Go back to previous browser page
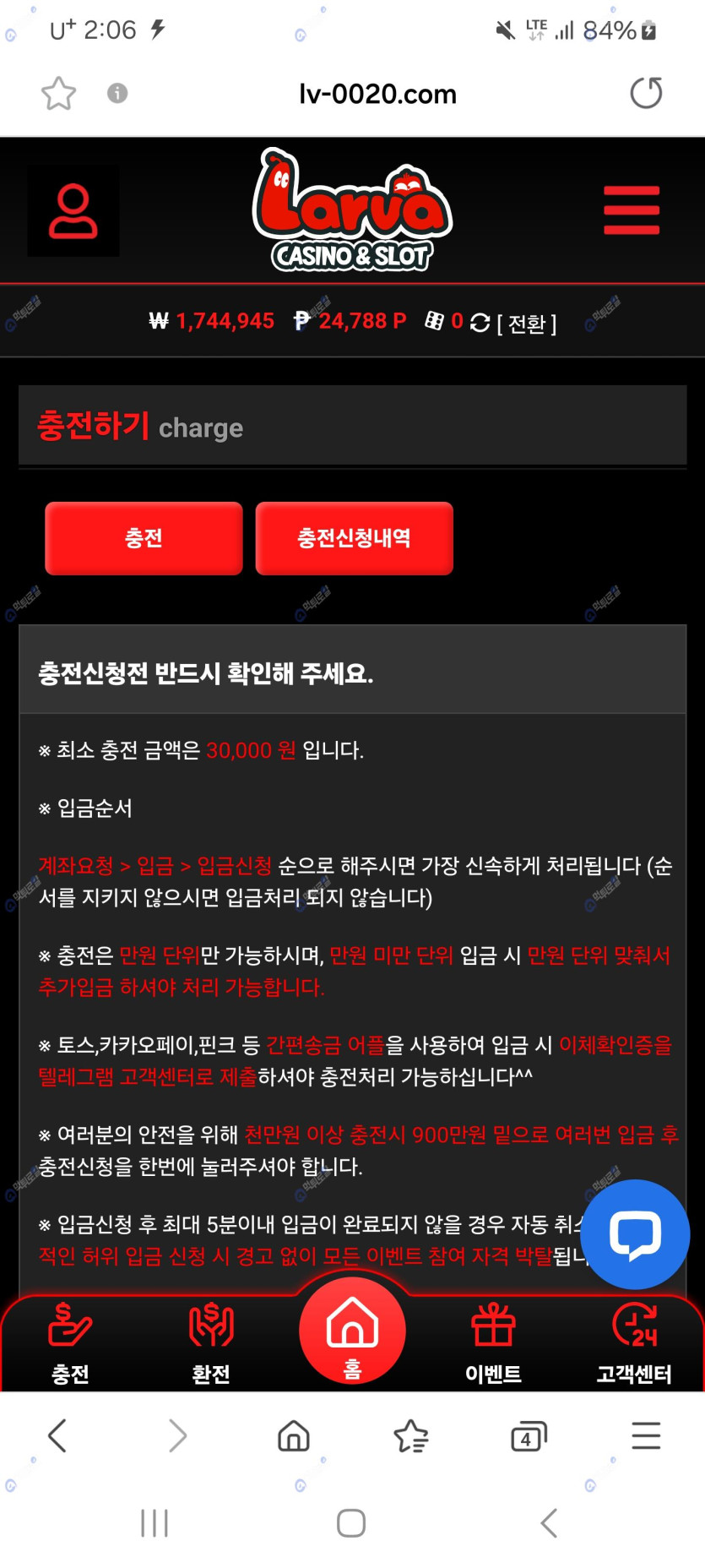Image resolution: width=705 pixels, height=1568 pixels. point(57,1436)
